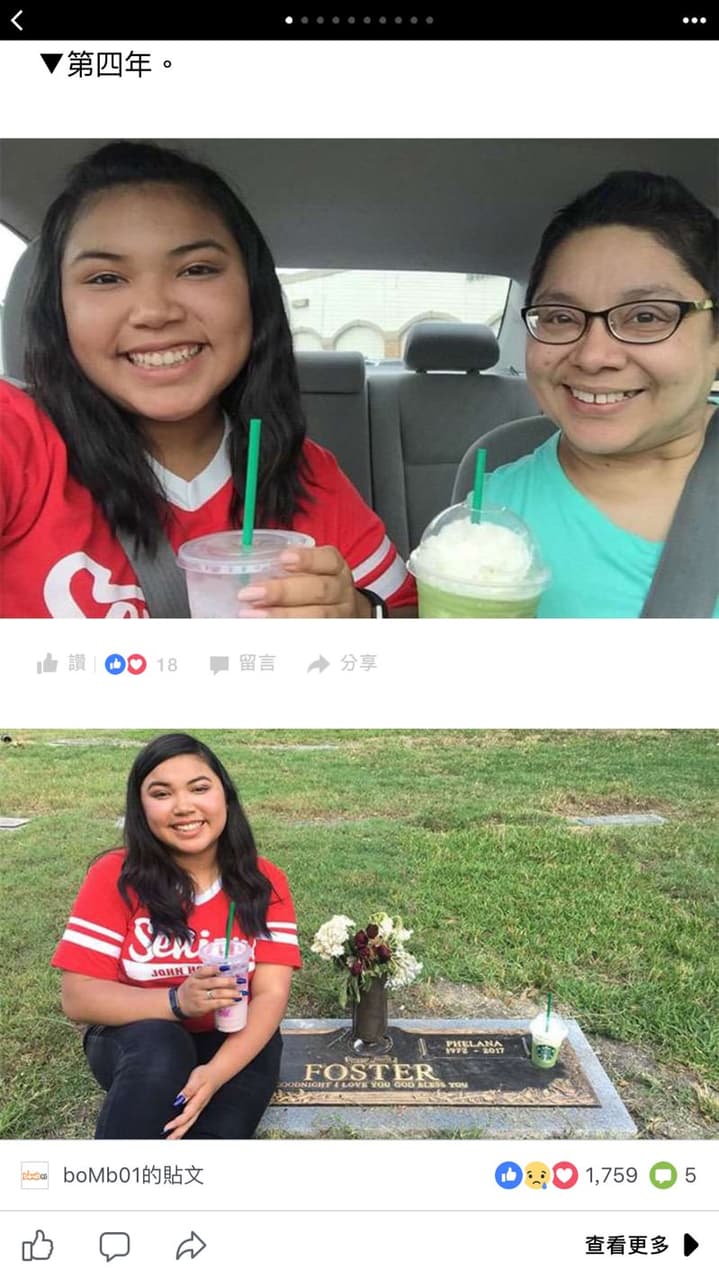Share the car selfie photo (分享)

point(342,663)
